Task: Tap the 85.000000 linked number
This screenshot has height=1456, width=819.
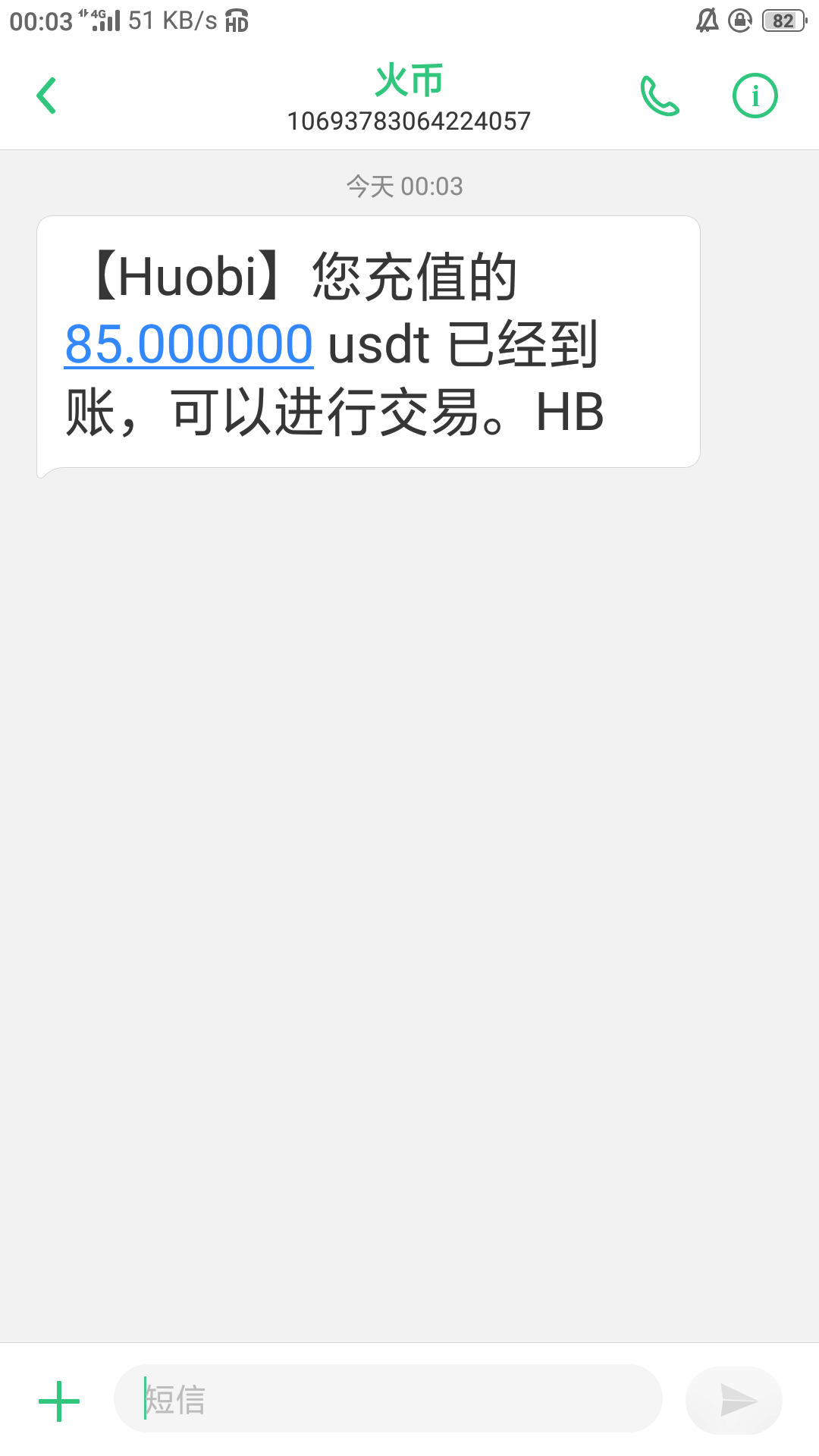Action: click(189, 344)
